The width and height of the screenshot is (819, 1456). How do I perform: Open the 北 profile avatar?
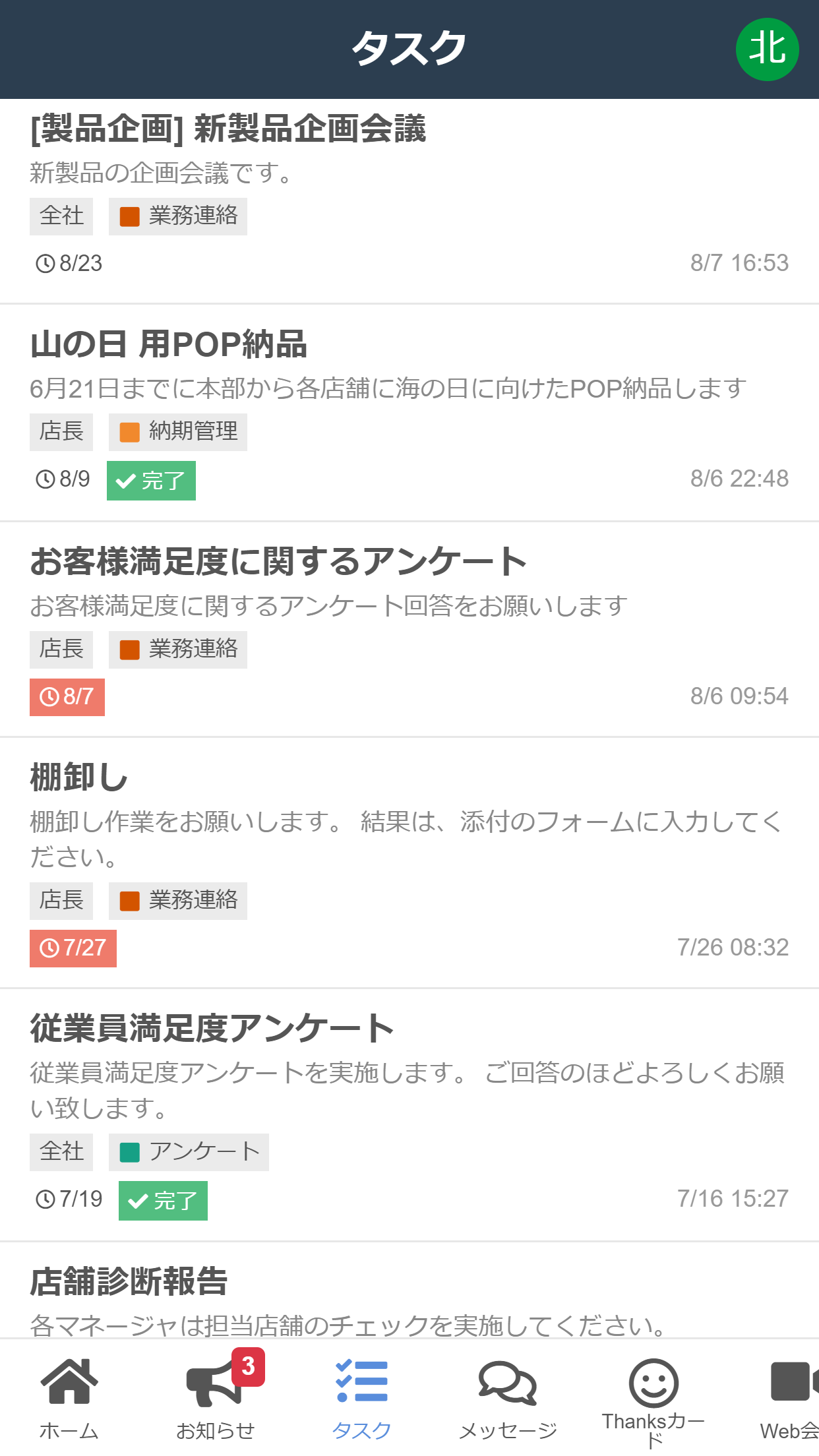pyautogui.click(x=767, y=49)
